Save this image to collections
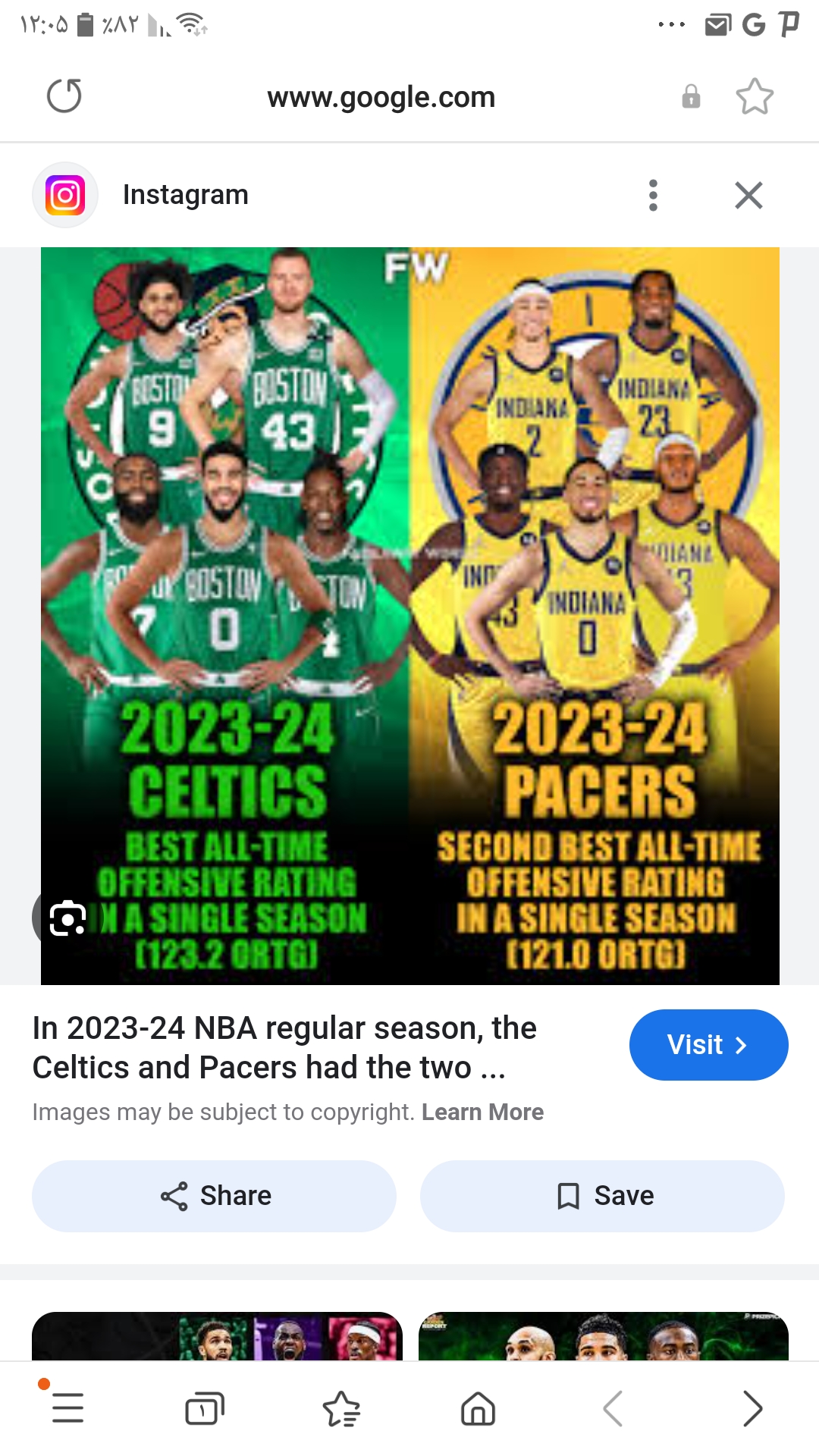 click(x=602, y=1196)
